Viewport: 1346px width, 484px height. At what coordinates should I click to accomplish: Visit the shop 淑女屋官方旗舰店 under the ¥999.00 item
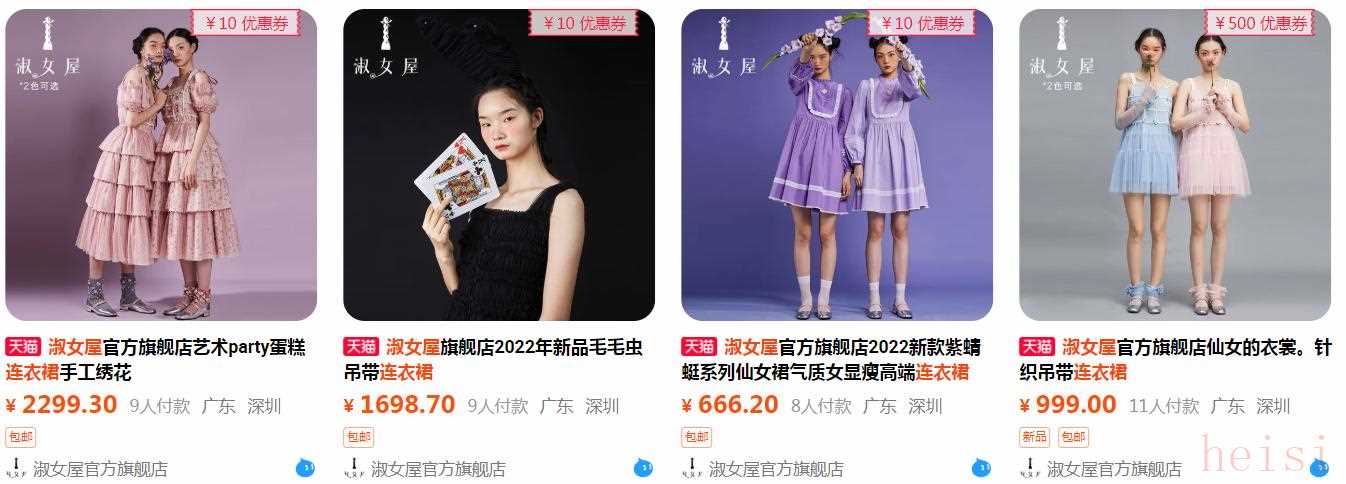click(1114, 469)
